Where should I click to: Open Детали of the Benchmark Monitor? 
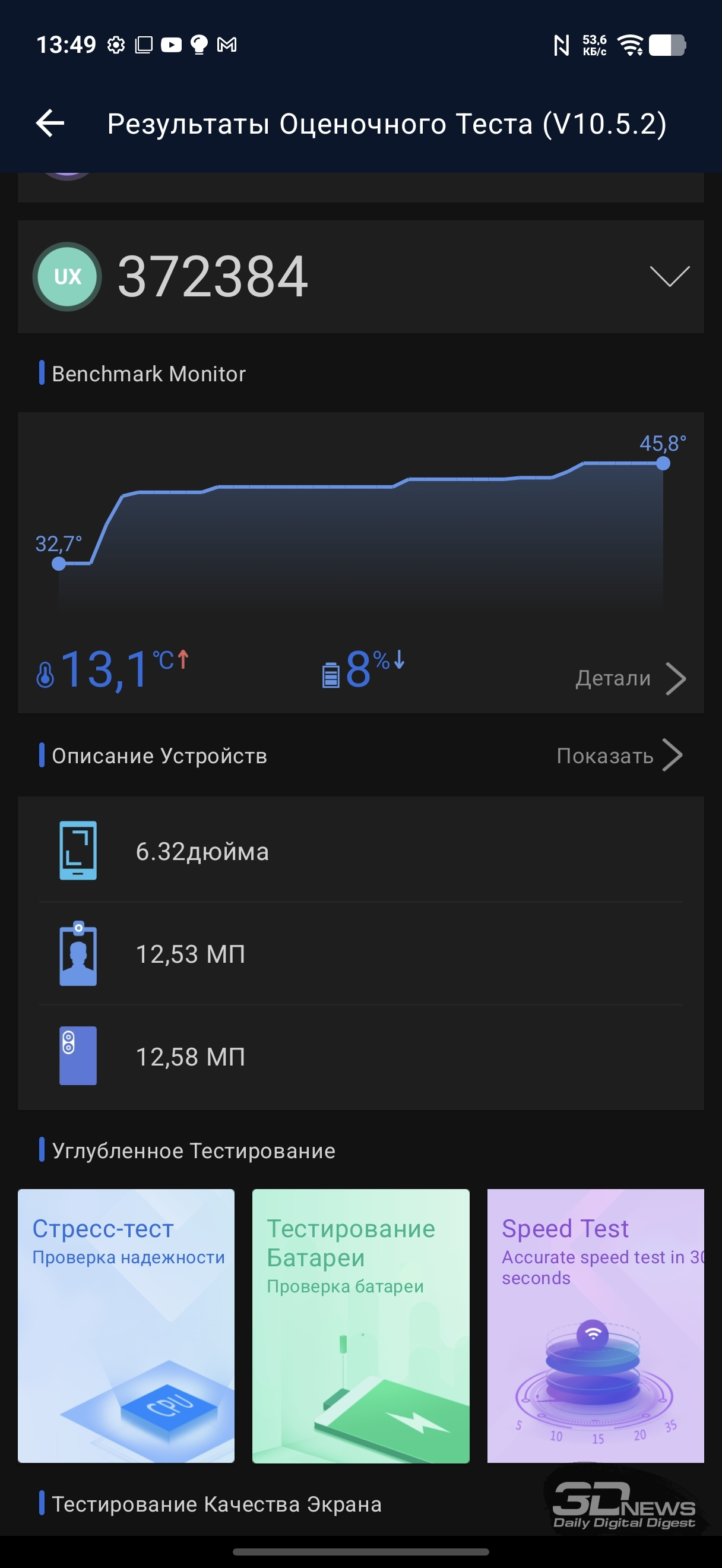click(x=630, y=678)
